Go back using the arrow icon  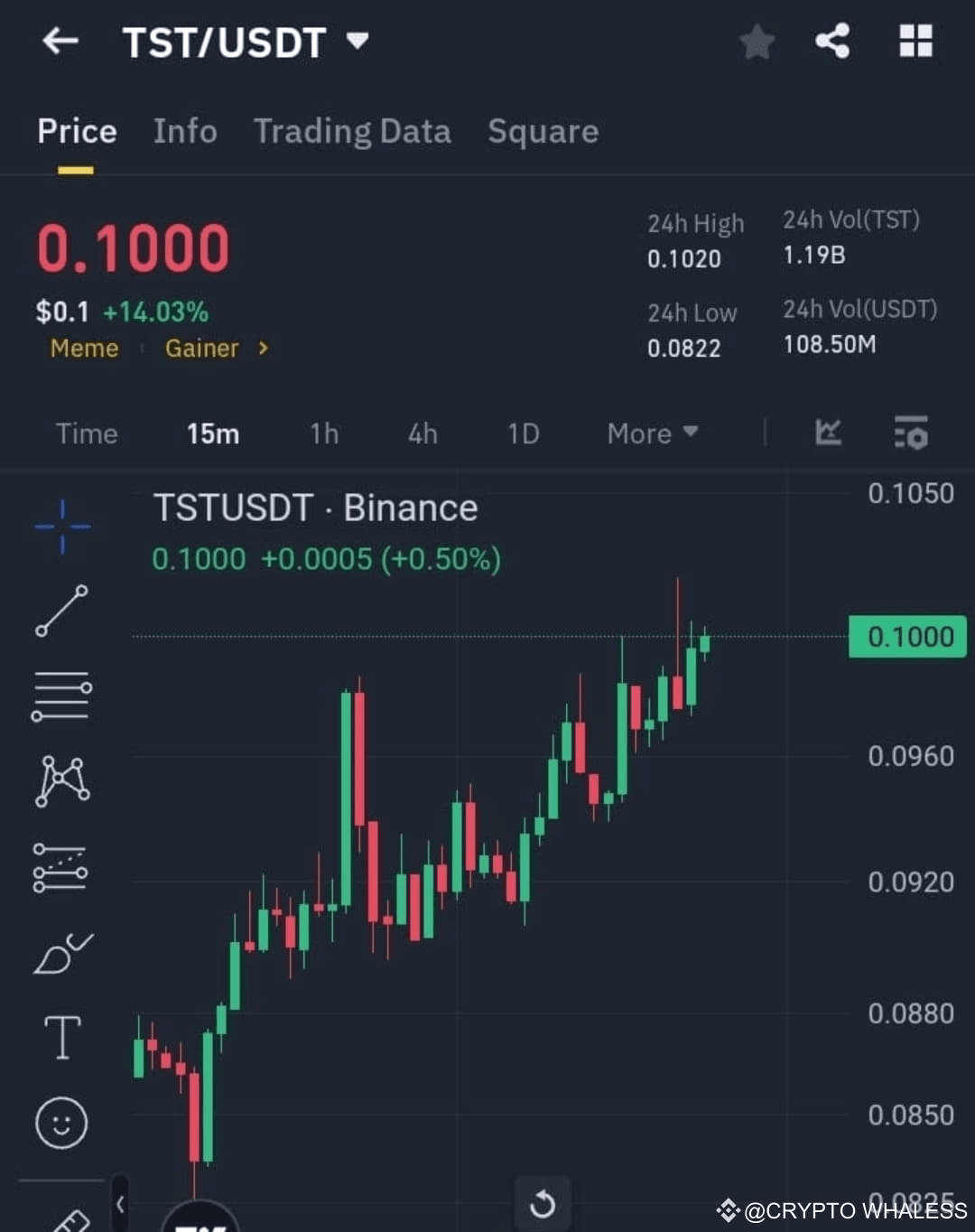point(60,42)
